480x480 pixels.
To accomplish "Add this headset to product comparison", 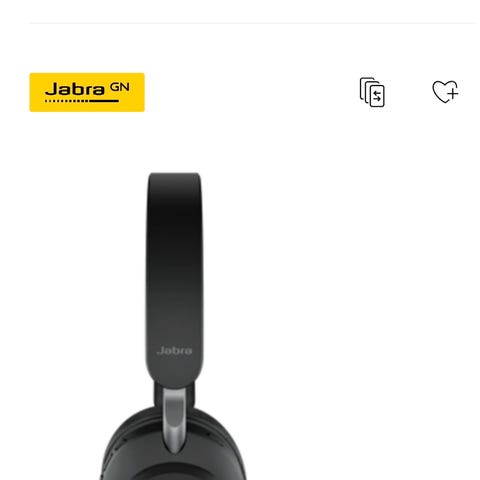I will pos(372,92).
